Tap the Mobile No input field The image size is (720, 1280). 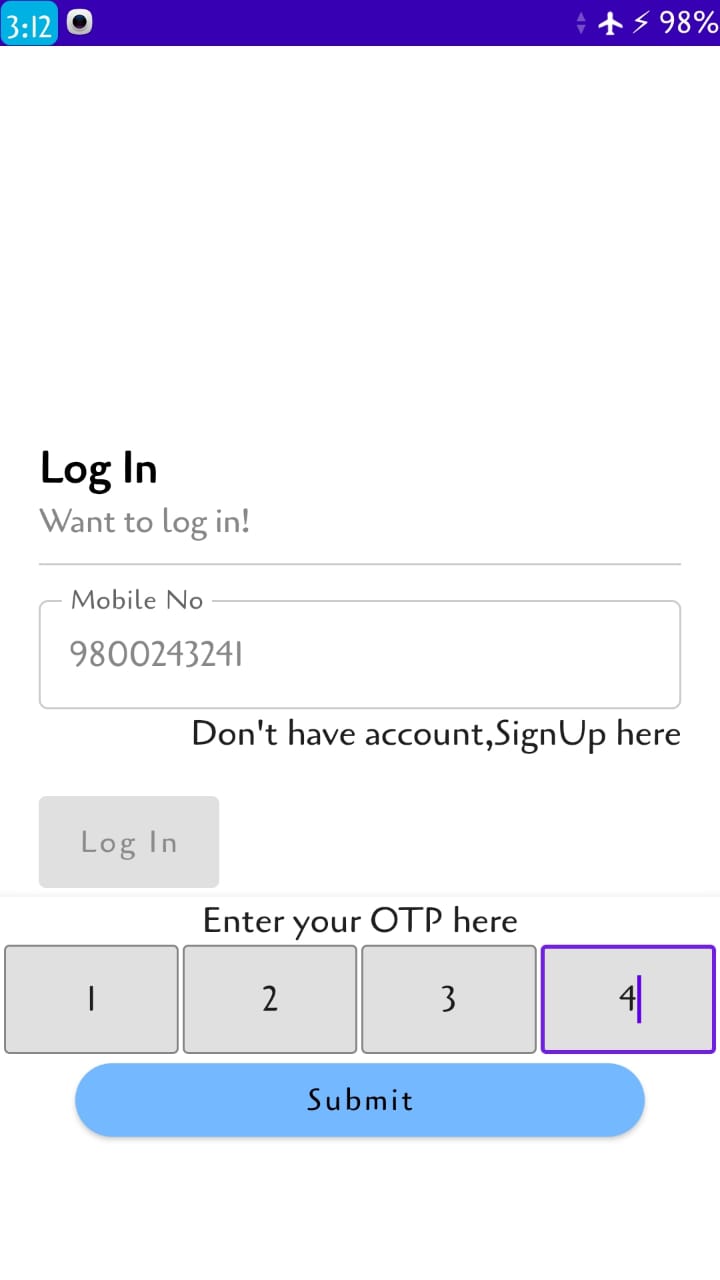[x=359, y=655]
